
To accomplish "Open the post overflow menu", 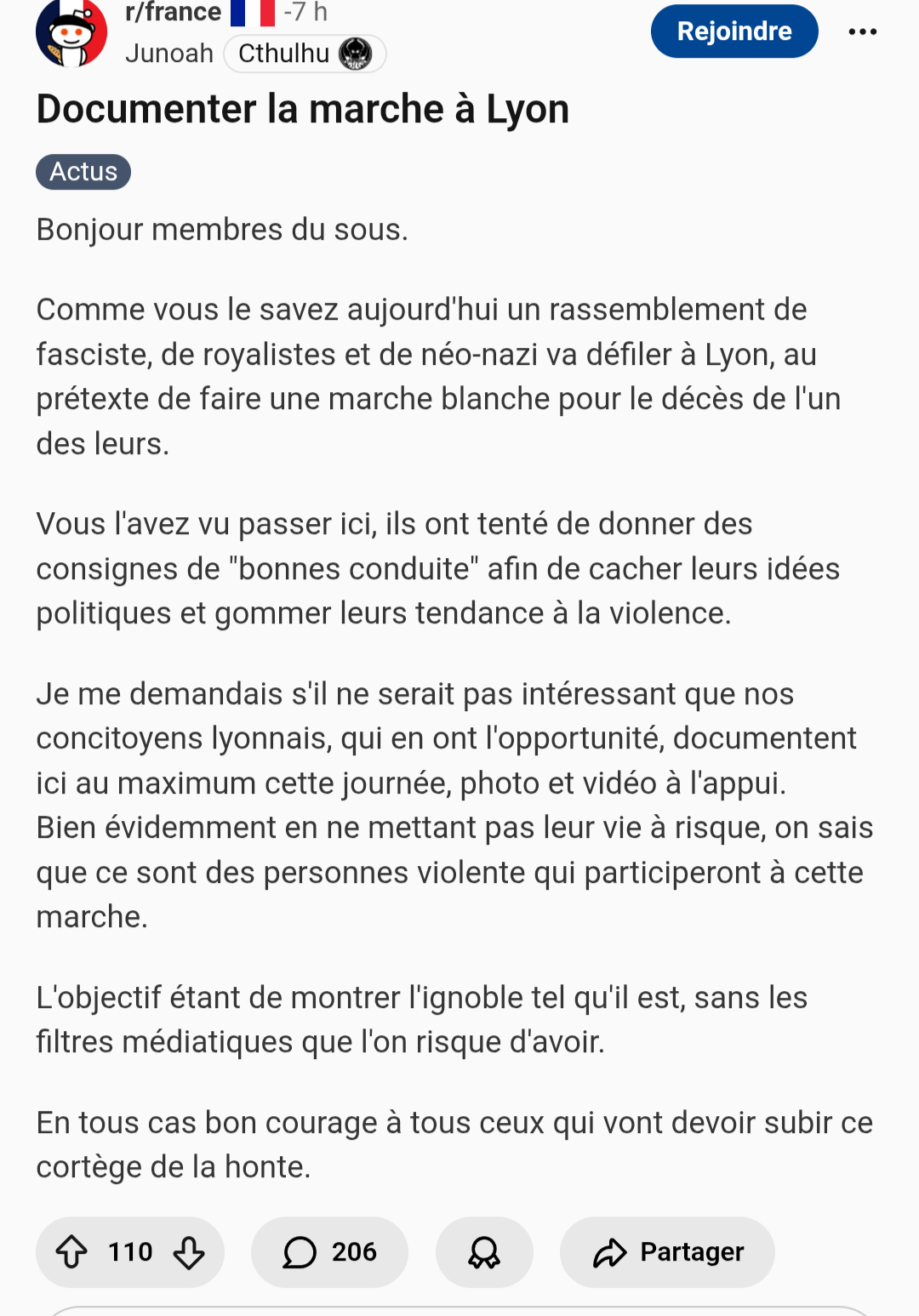I will (x=862, y=31).
